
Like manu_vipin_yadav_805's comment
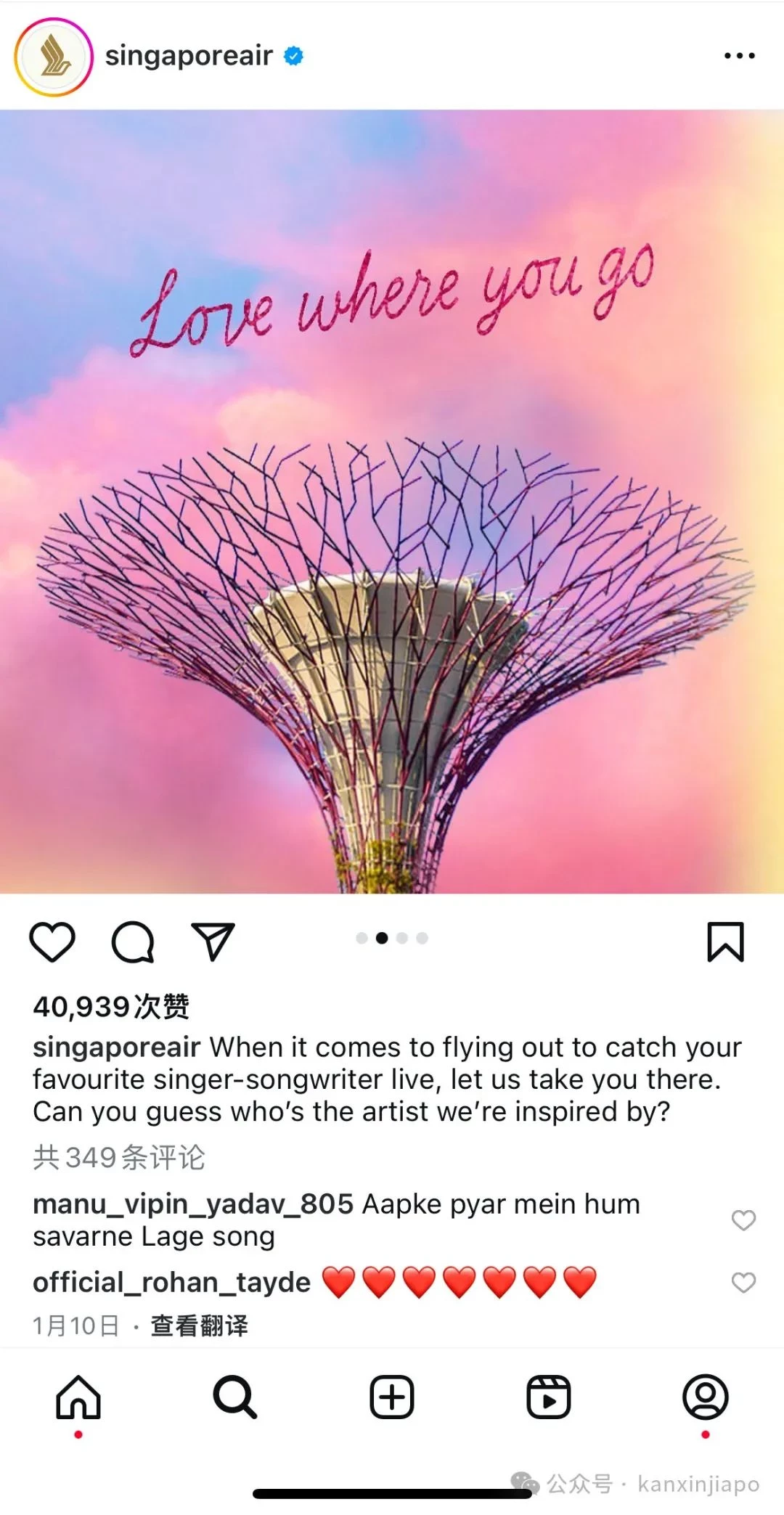pyautogui.click(x=743, y=1220)
